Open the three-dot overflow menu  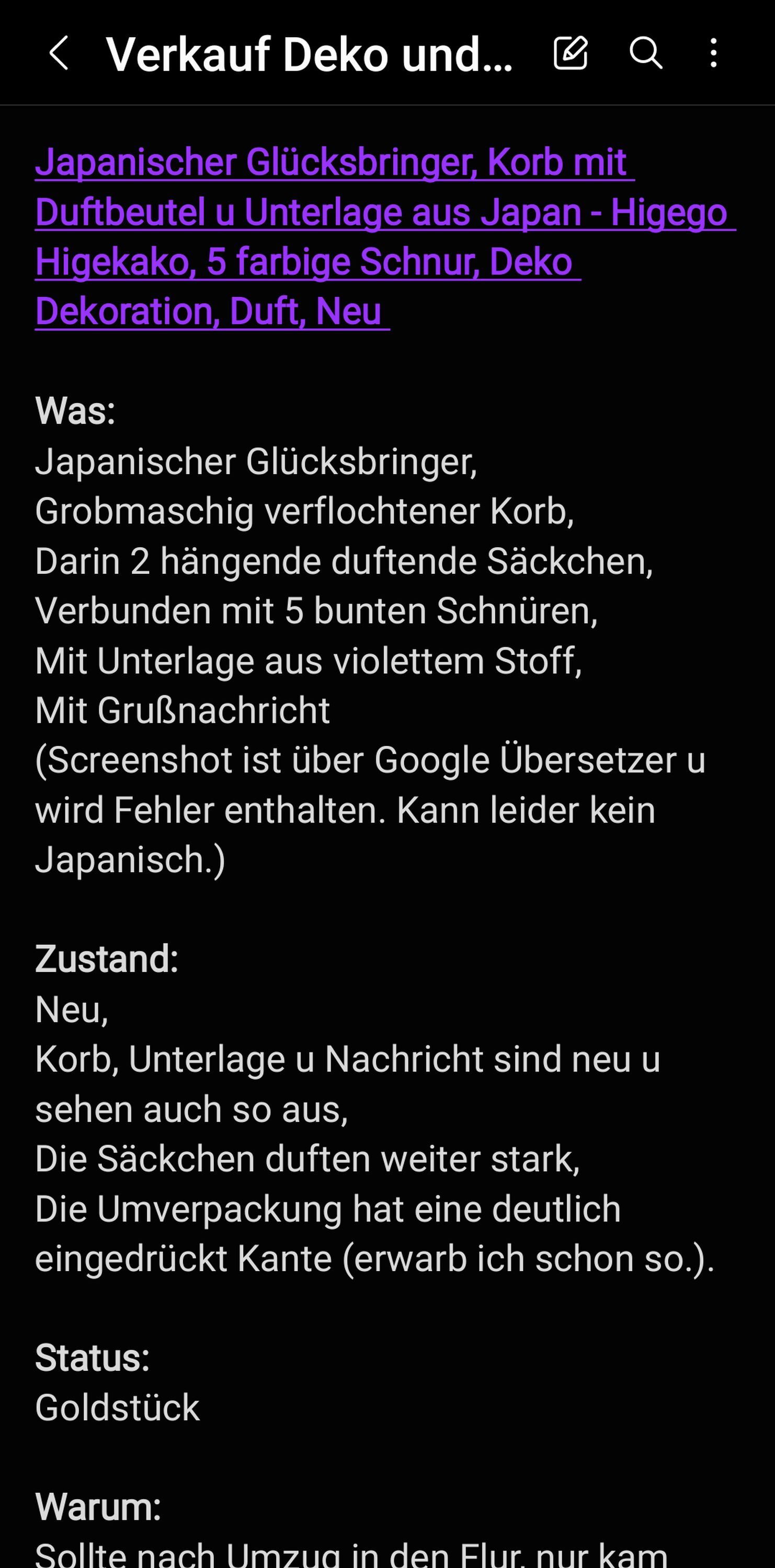pos(713,53)
